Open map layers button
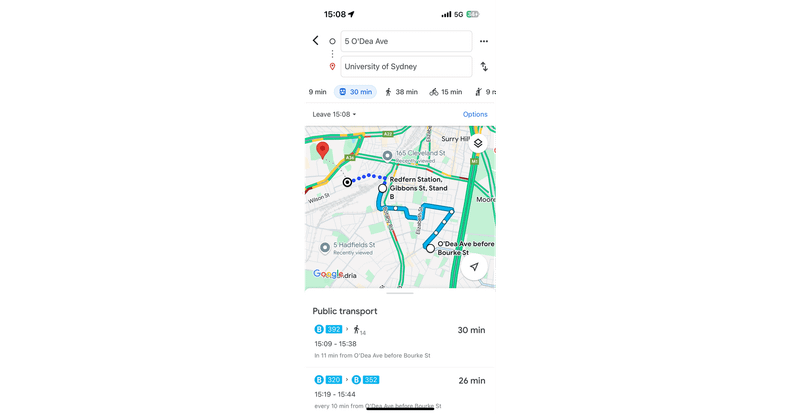The image size is (800, 414). tap(477, 144)
